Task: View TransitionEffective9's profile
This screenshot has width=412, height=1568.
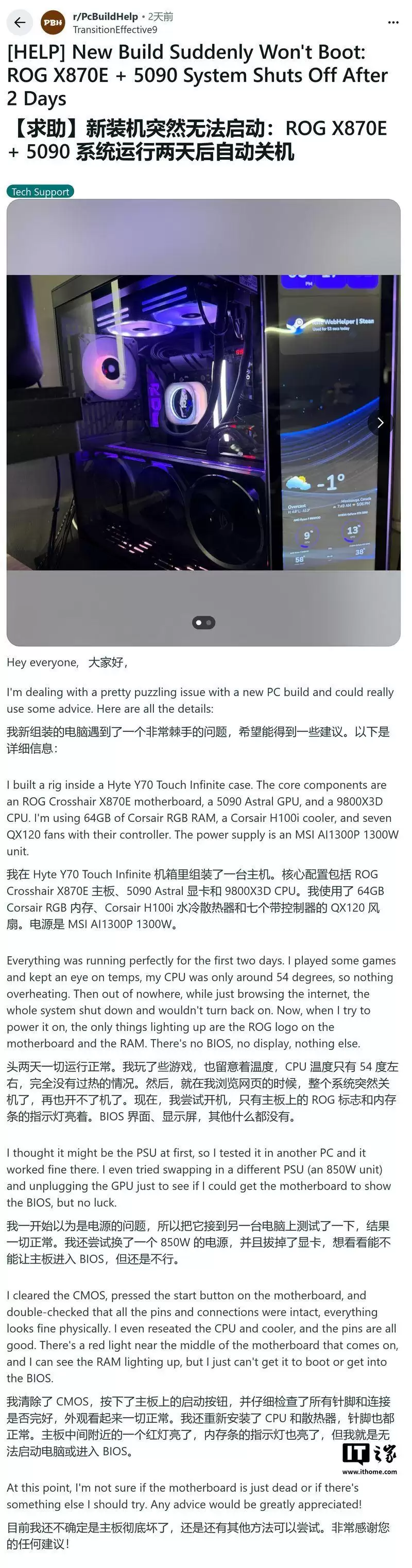Action: pyautogui.click(x=114, y=30)
